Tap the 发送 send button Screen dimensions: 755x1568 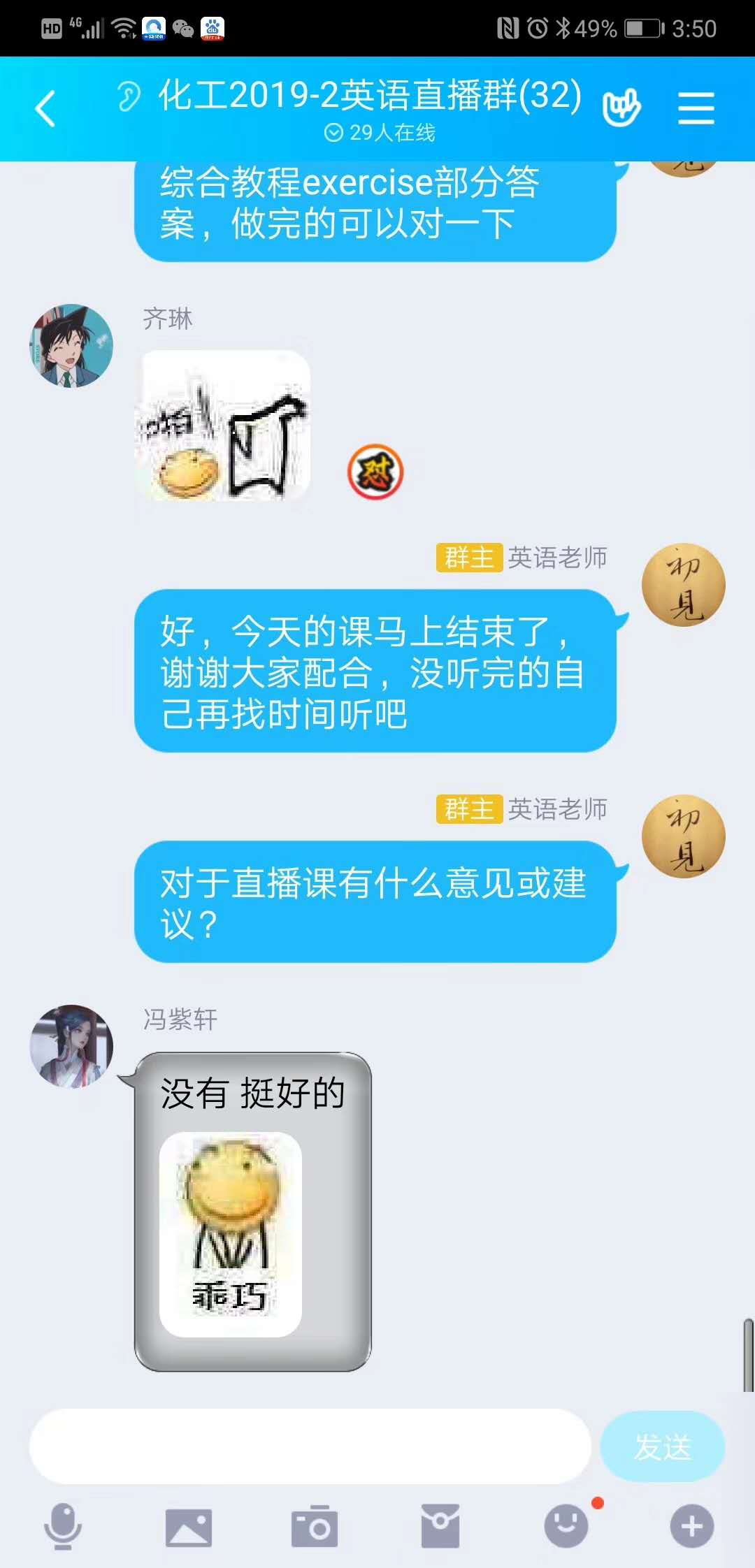click(x=662, y=1446)
